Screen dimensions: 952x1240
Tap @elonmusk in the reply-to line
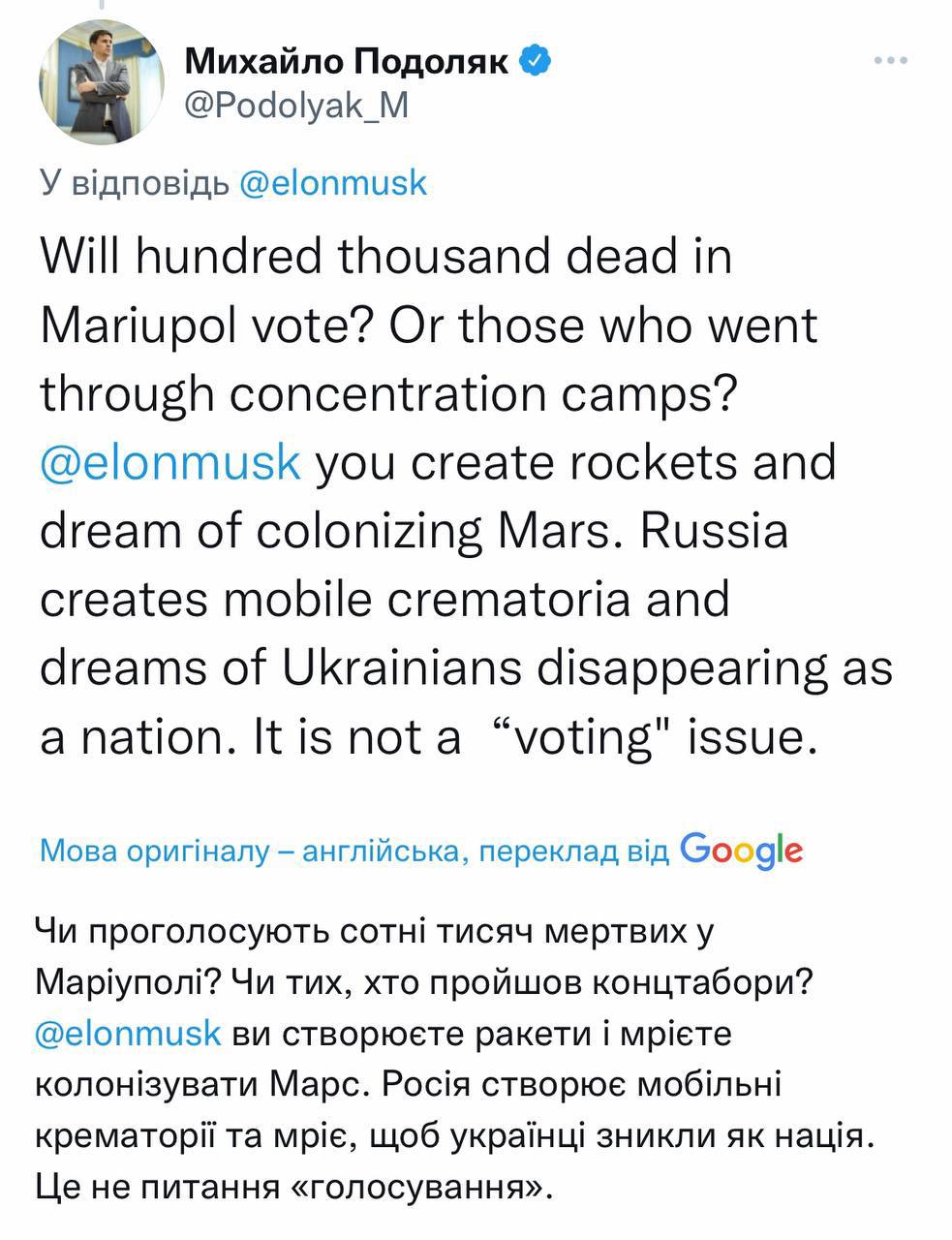click(331, 183)
